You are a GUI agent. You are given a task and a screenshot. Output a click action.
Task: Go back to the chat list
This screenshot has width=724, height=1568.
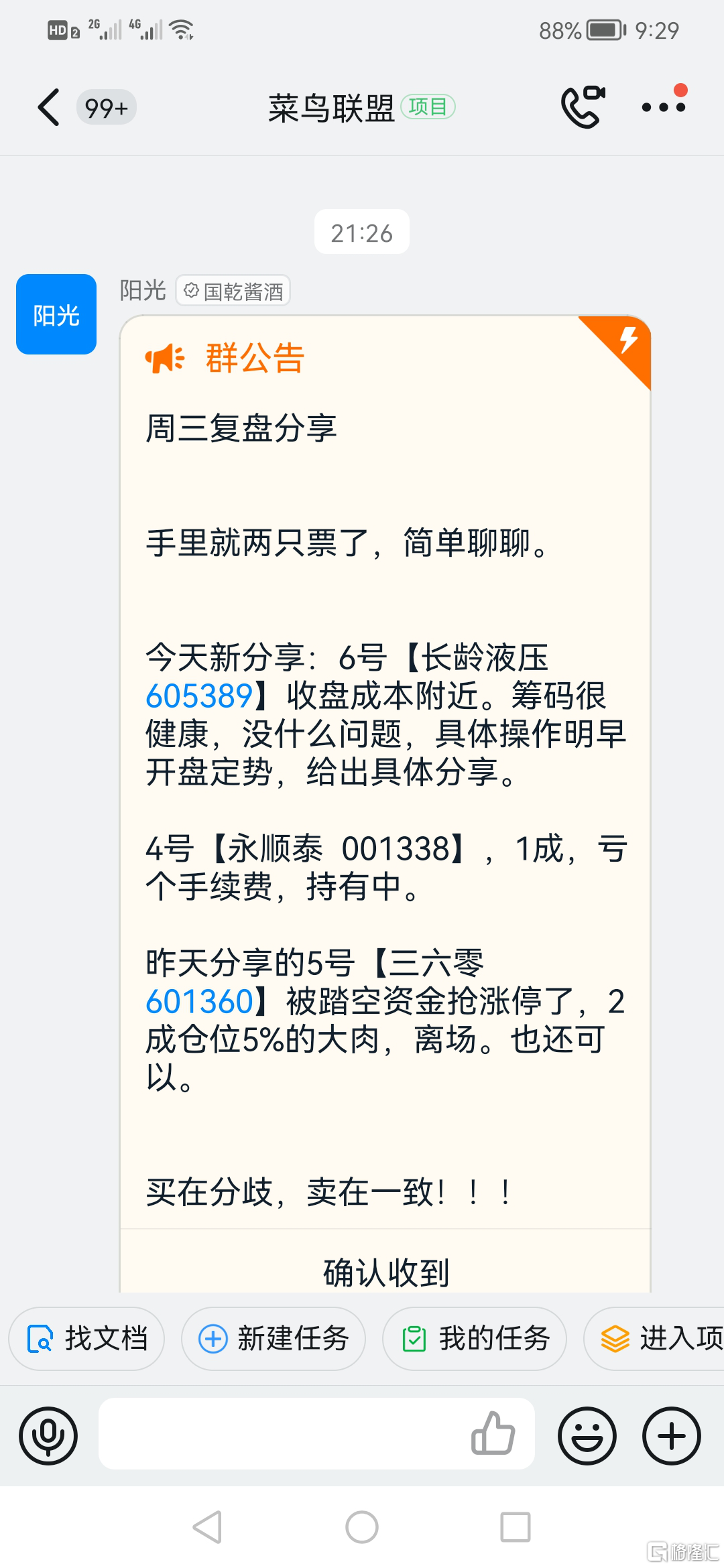[x=48, y=107]
